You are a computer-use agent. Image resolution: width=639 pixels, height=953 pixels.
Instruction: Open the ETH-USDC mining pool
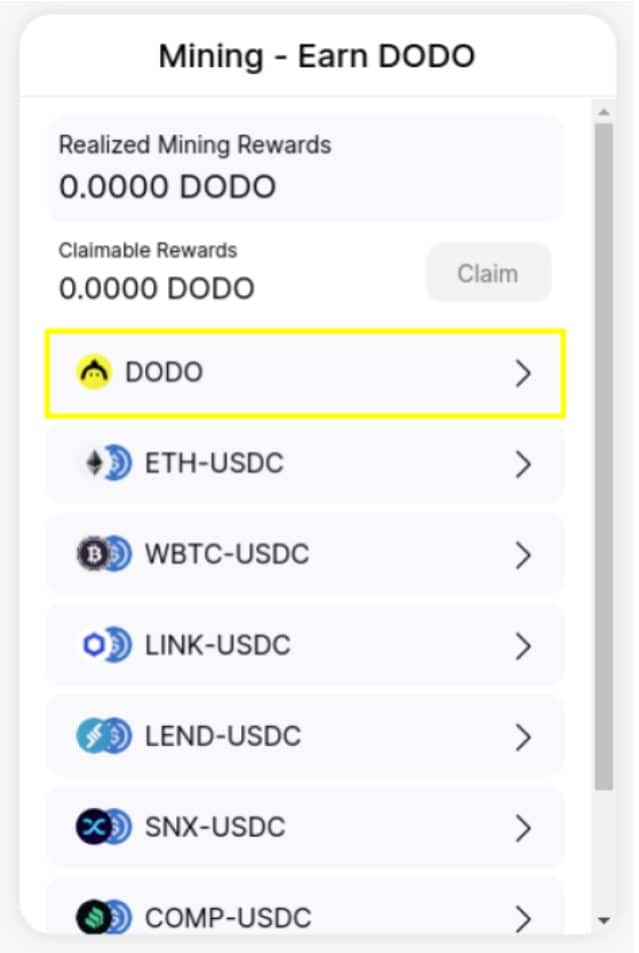pos(305,464)
